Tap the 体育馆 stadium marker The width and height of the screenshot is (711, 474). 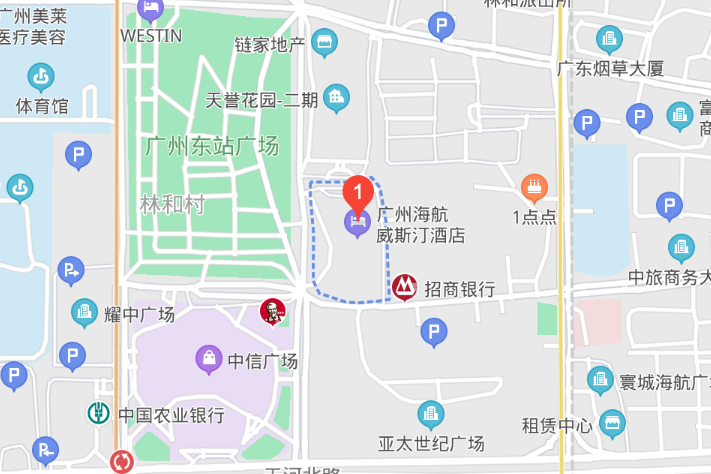click(41, 75)
